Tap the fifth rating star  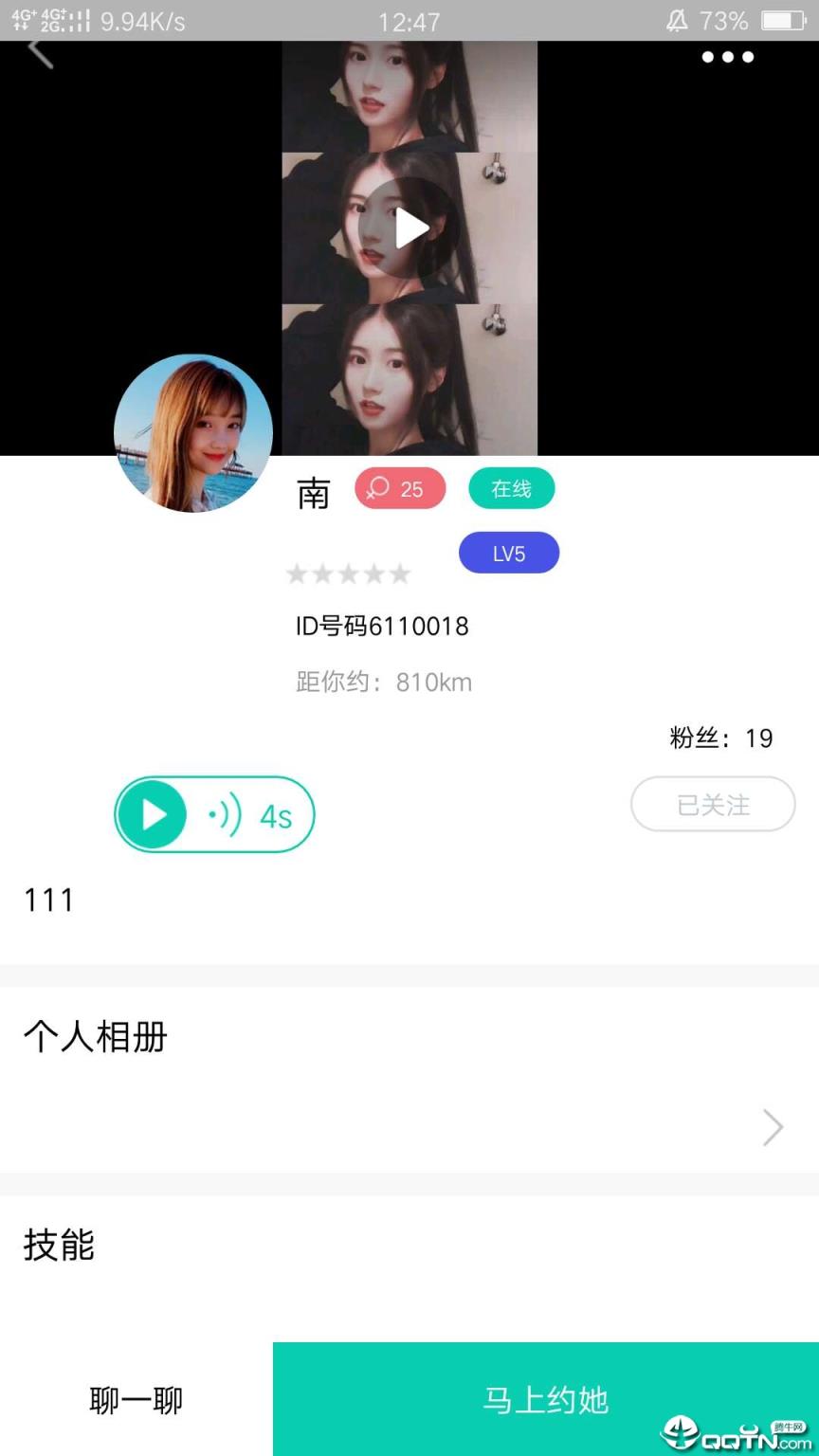click(401, 573)
